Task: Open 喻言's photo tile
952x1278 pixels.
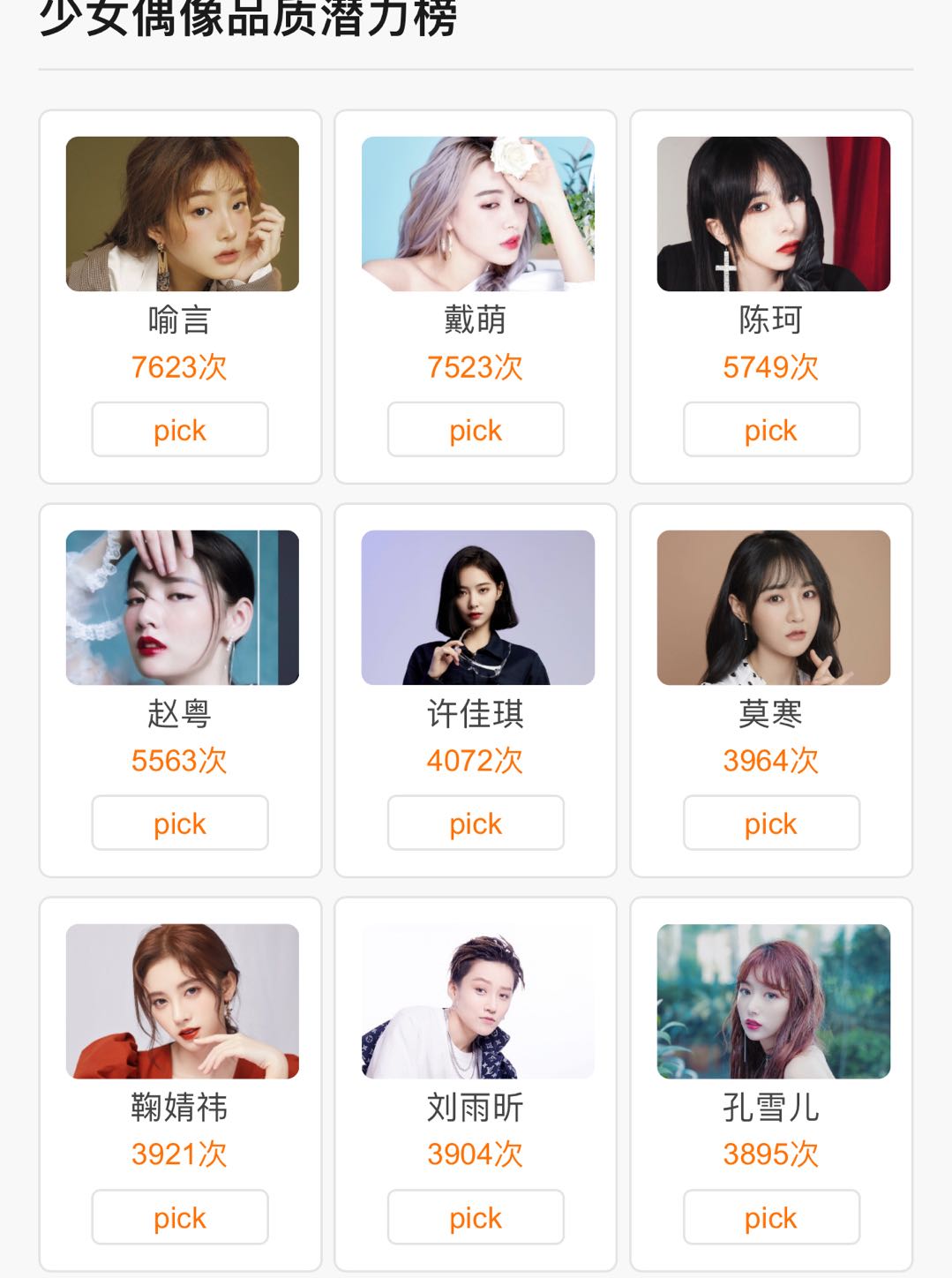Action: [x=183, y=214]
